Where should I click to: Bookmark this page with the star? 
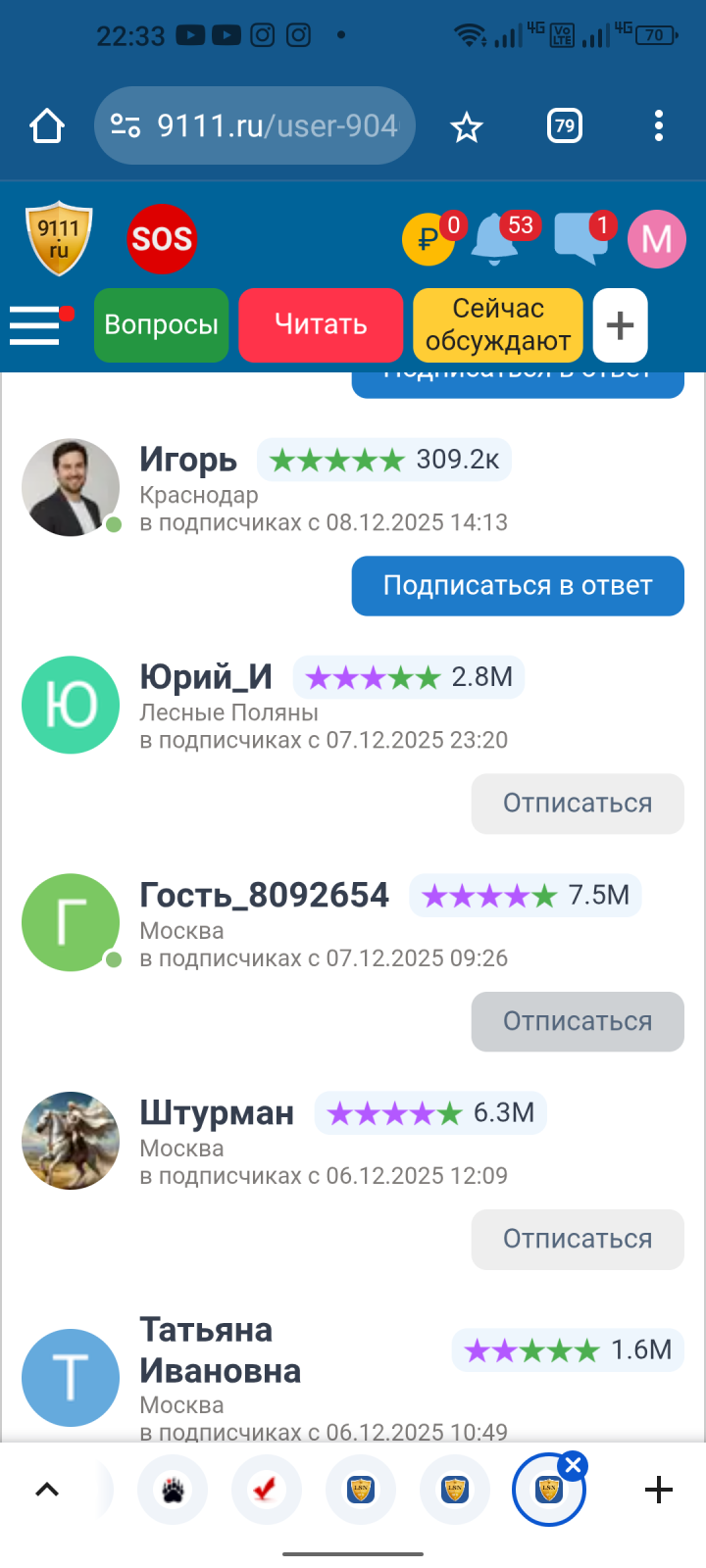click(467, 126)
